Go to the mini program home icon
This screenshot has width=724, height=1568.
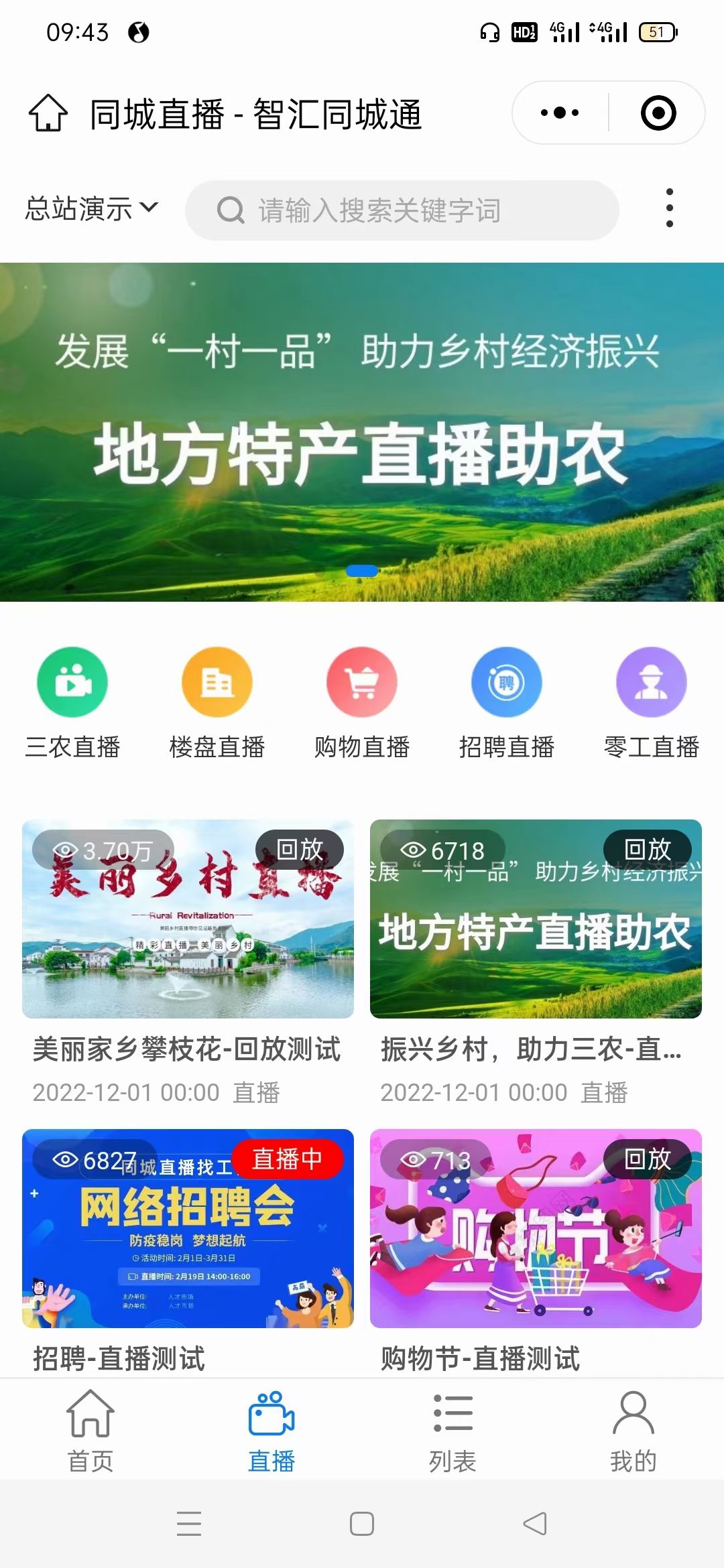[x=48, y=113]
